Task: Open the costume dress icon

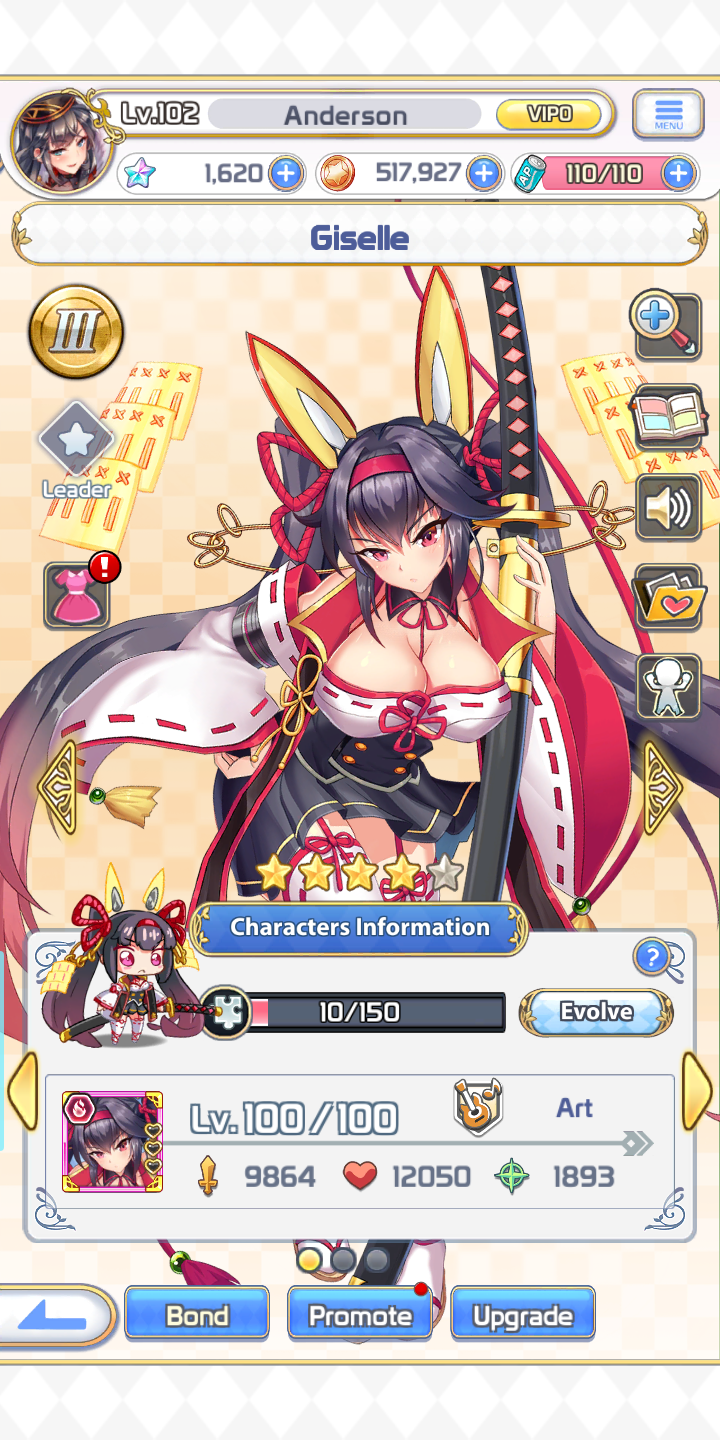Action: pyautogui.click(x=76, y=597)
